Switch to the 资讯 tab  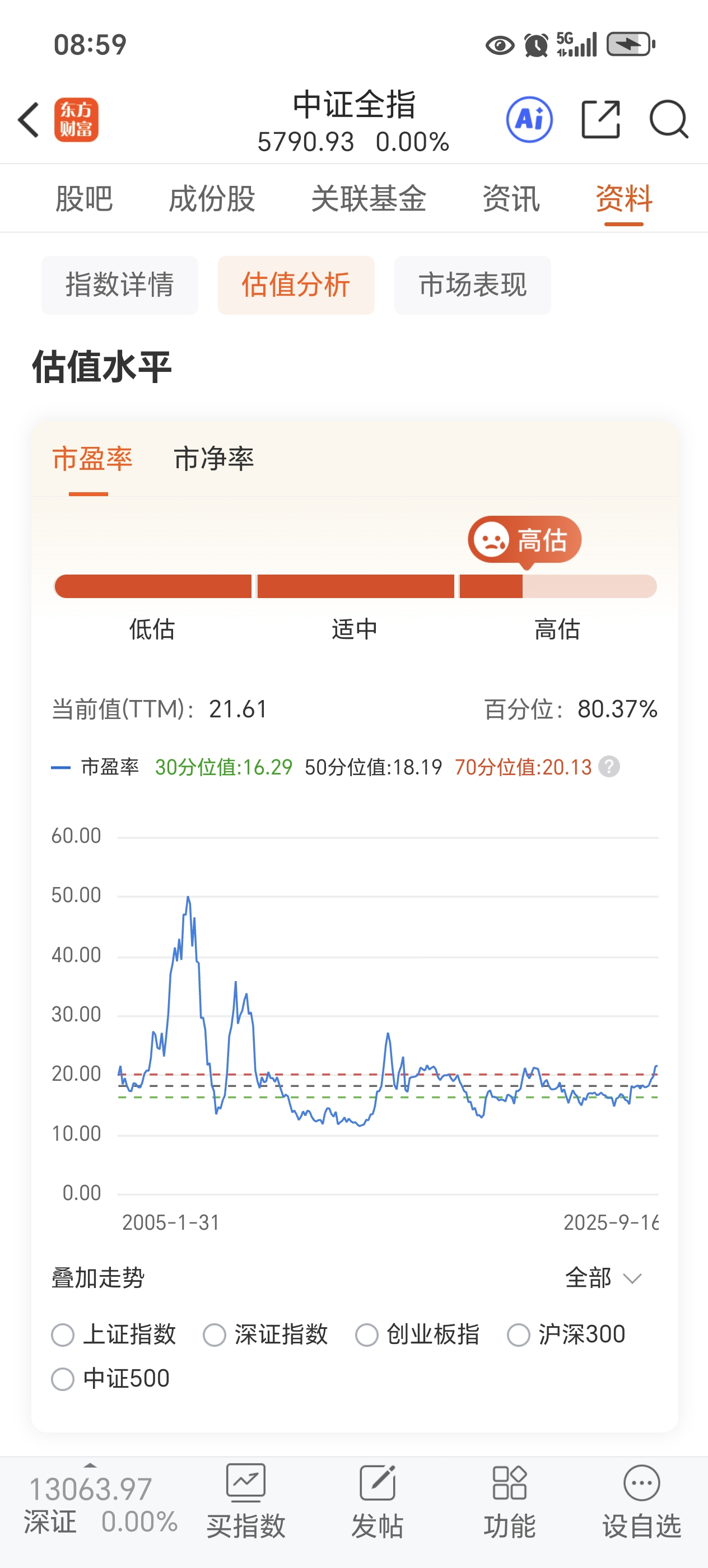(x=511, y=199)
